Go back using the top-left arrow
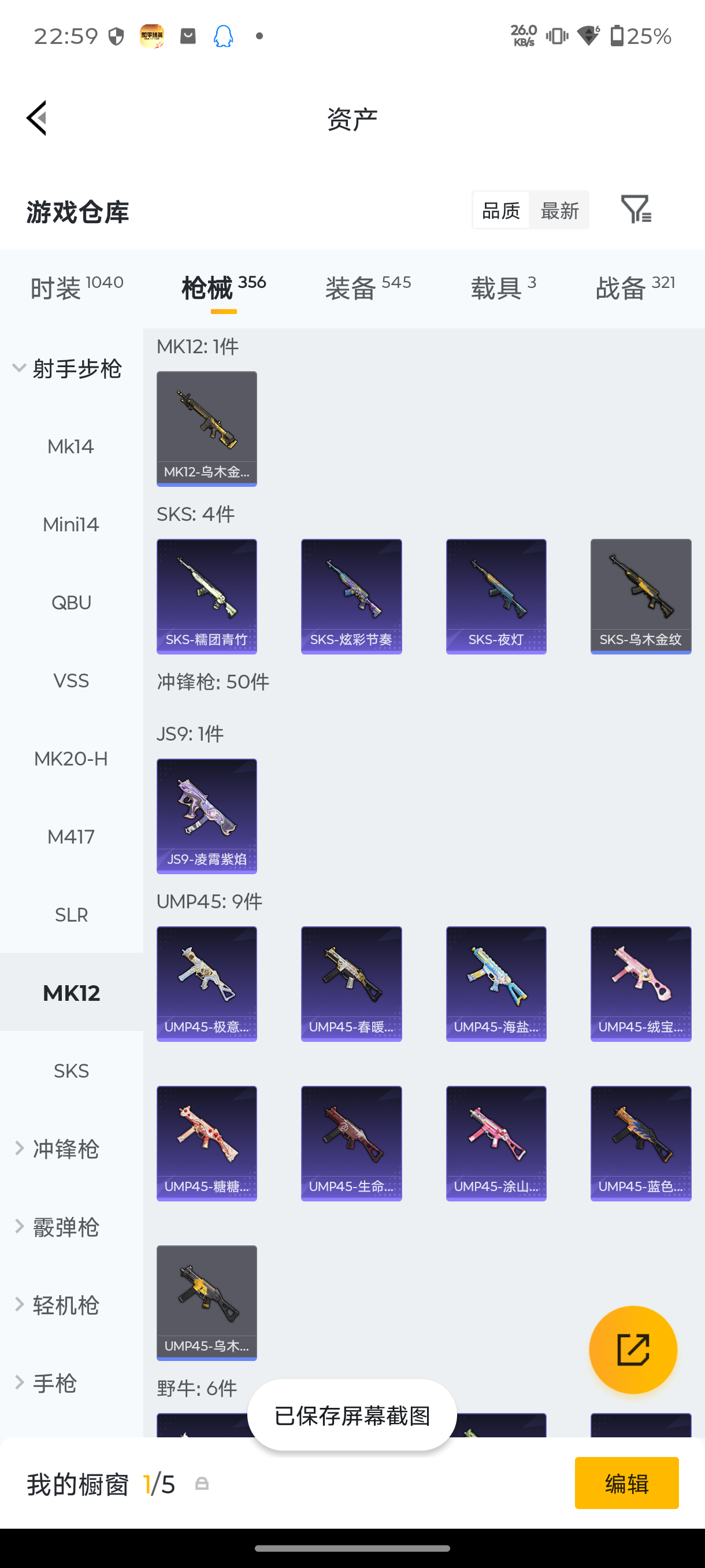Screen dimensions: 705x1568 36,118
